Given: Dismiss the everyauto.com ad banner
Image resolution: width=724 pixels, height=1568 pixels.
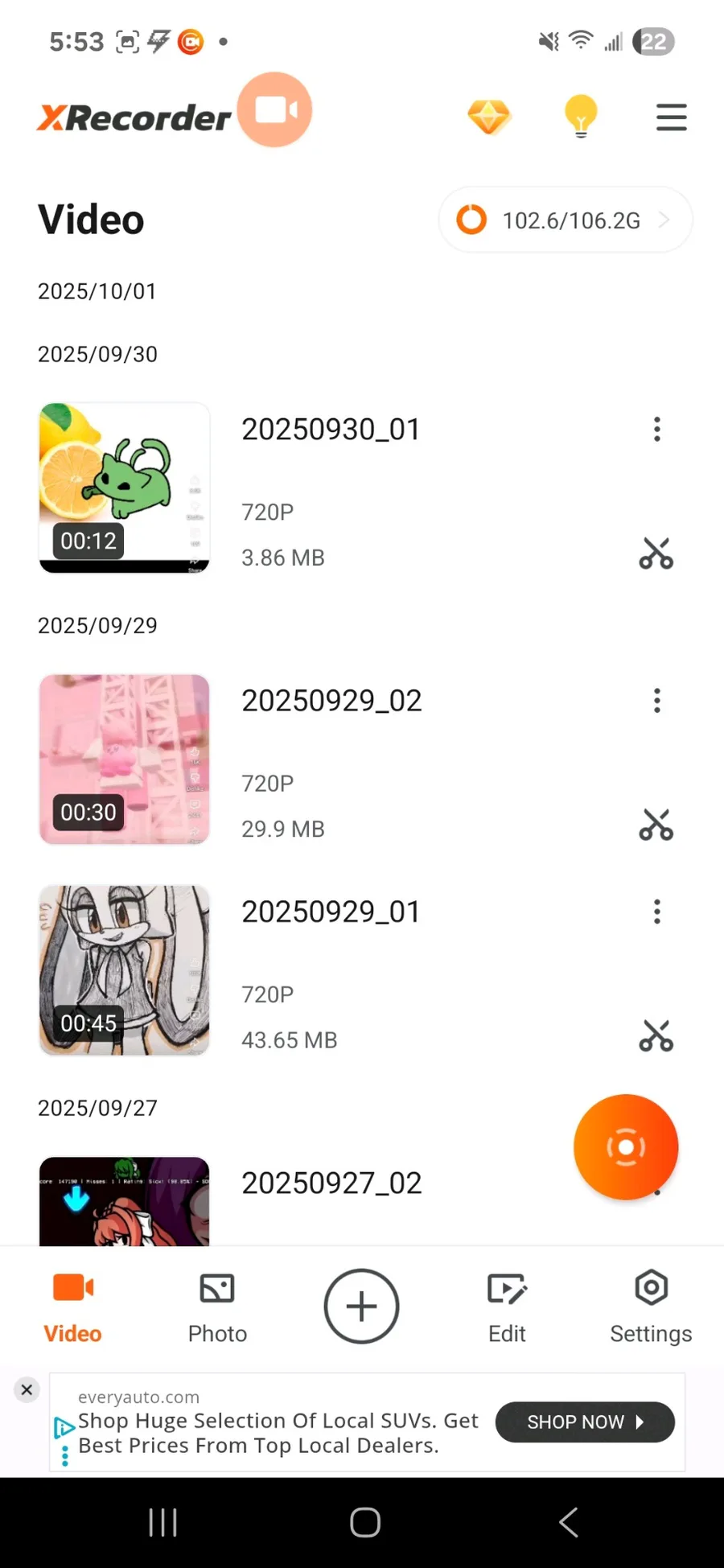Looking at the screenshot, I should [x=27, y=1389].
